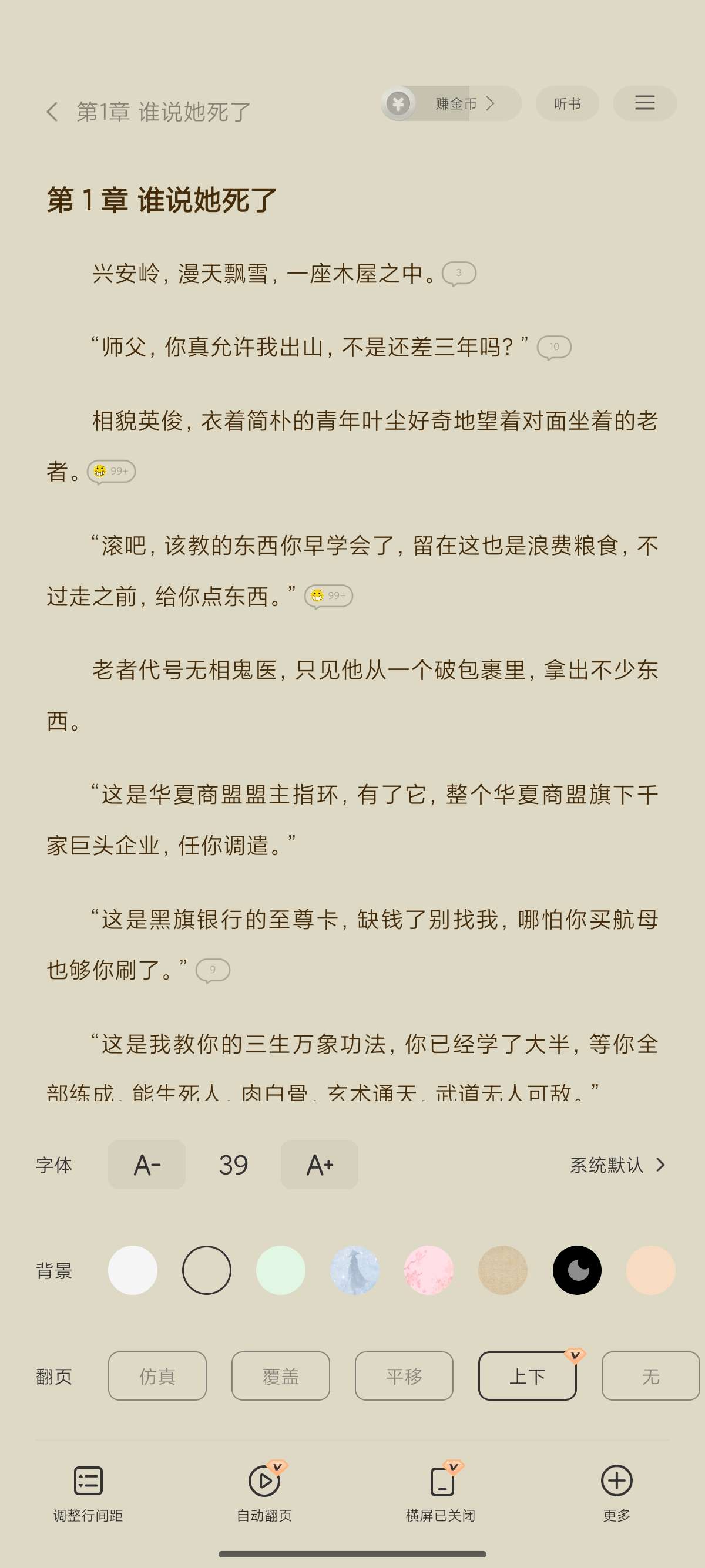Go back from chapter reading page

[52, 112]
